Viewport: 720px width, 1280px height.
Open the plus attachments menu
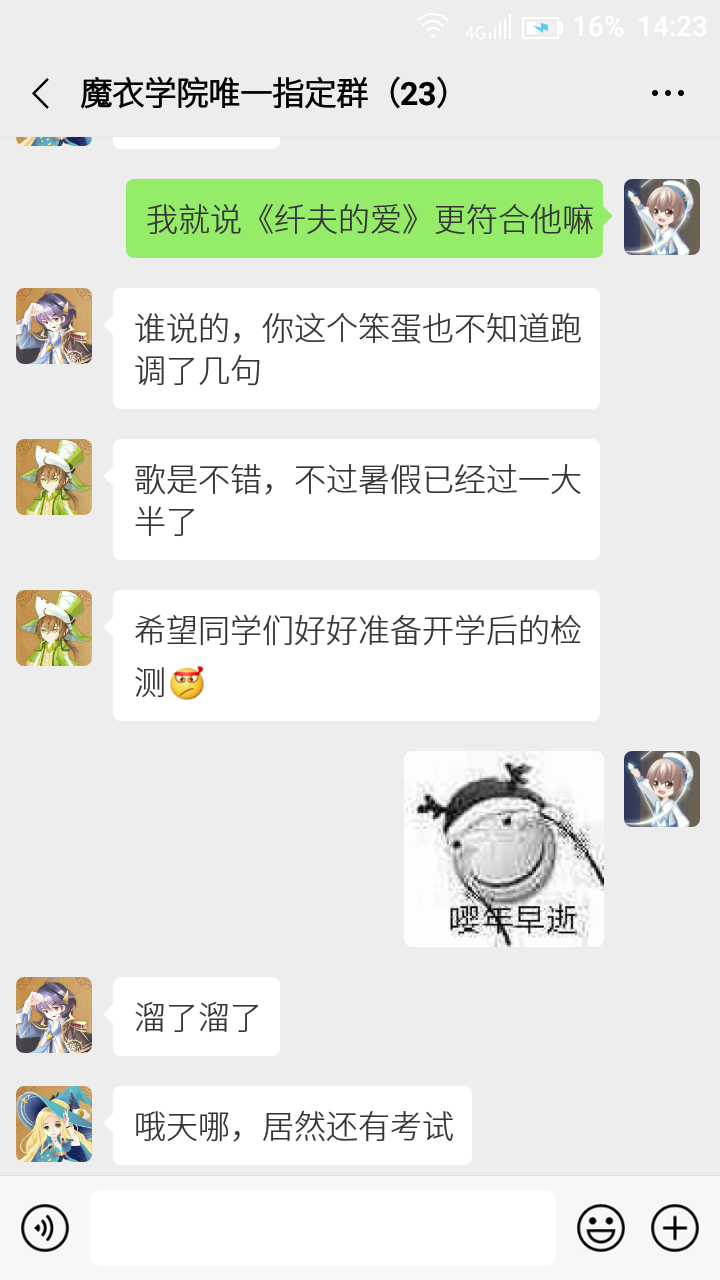pos(675,1227)
